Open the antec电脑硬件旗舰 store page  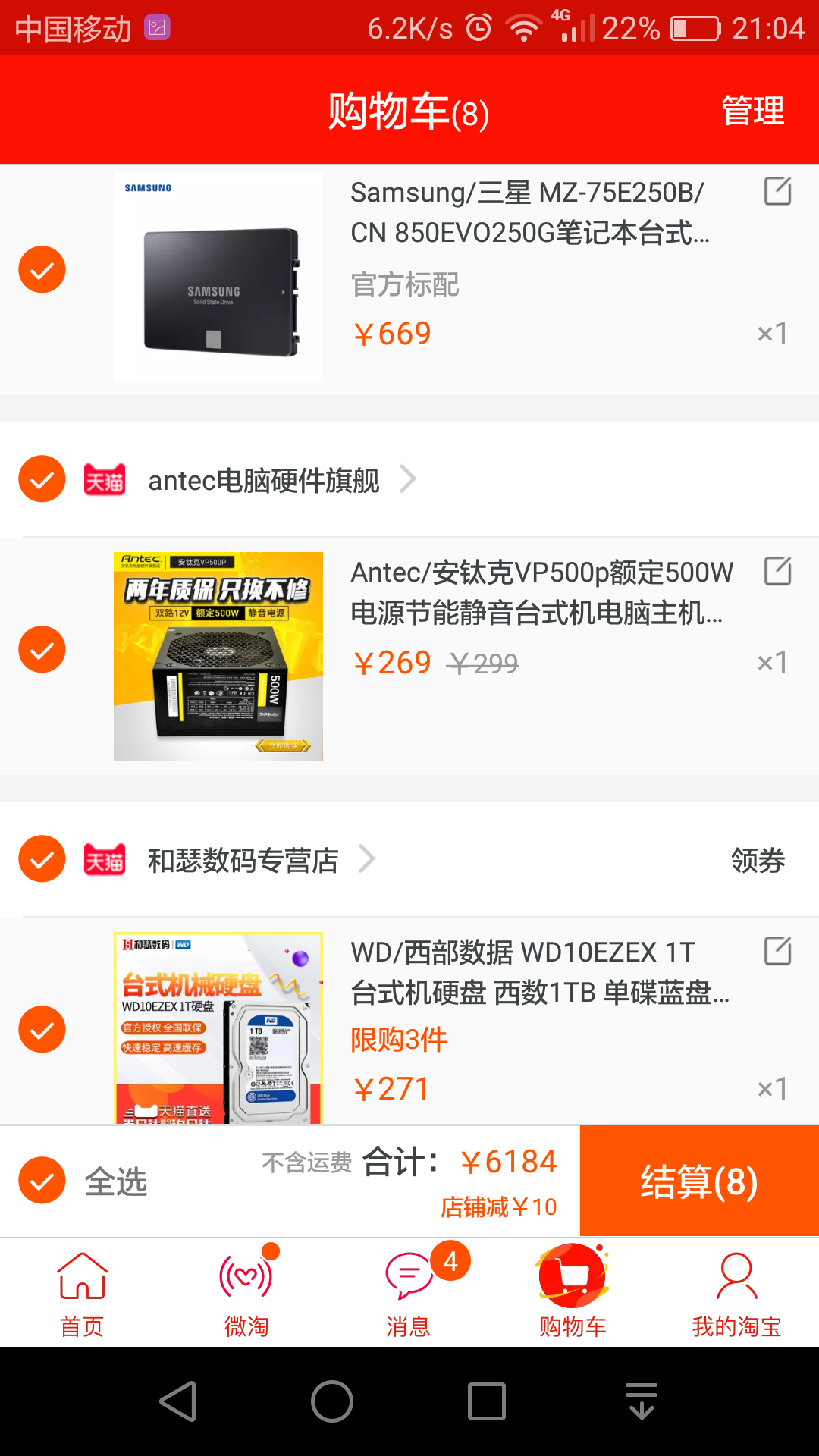coord(264,481)
